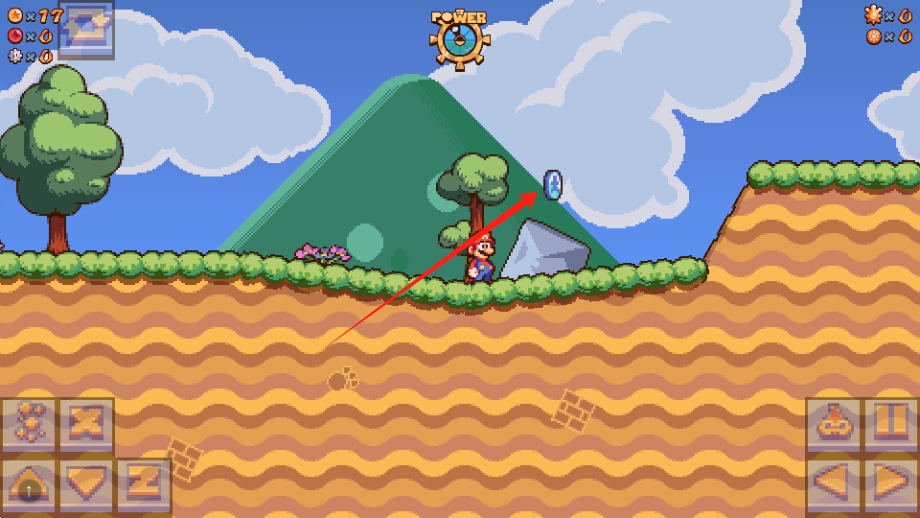Pause the game

(890, 425)
